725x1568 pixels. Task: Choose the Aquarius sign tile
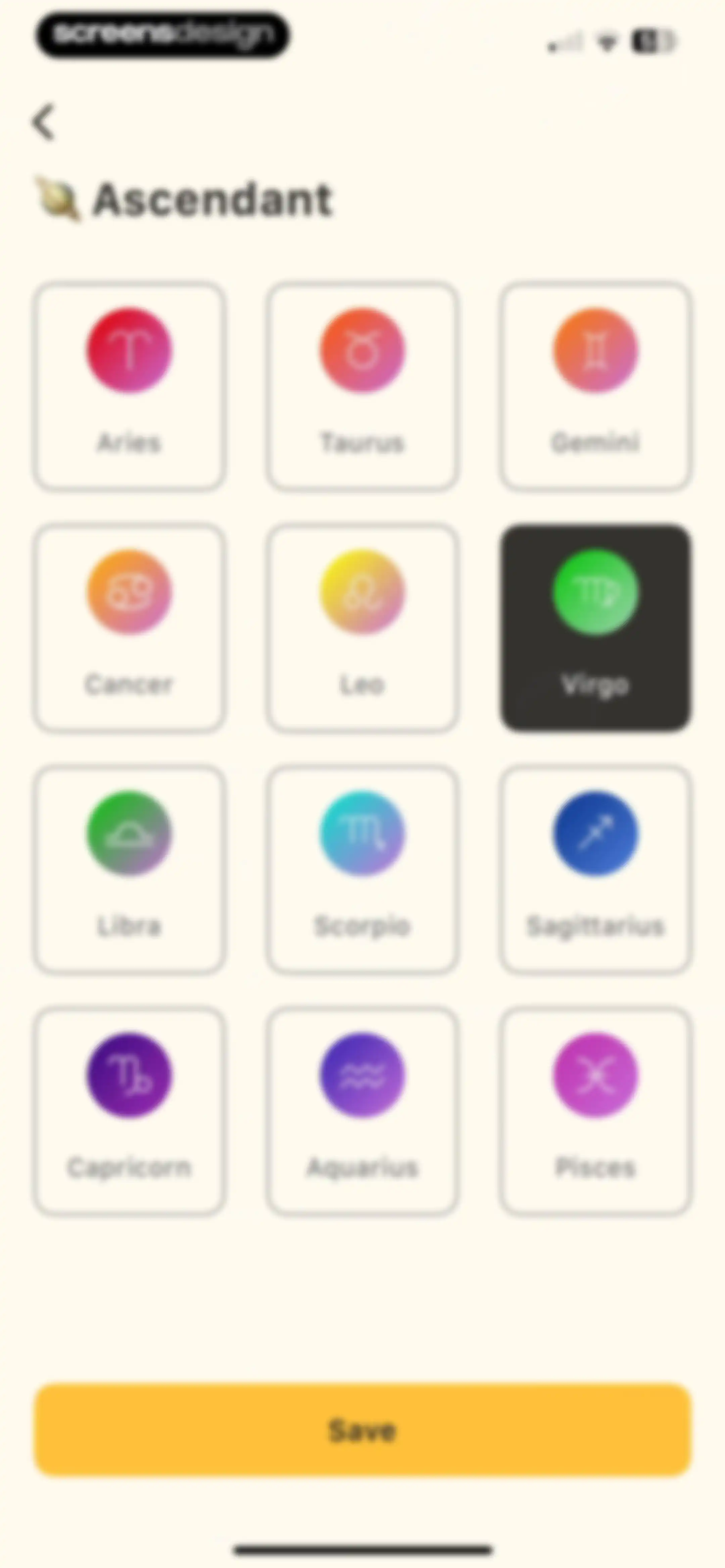[x=362, y=1111]
